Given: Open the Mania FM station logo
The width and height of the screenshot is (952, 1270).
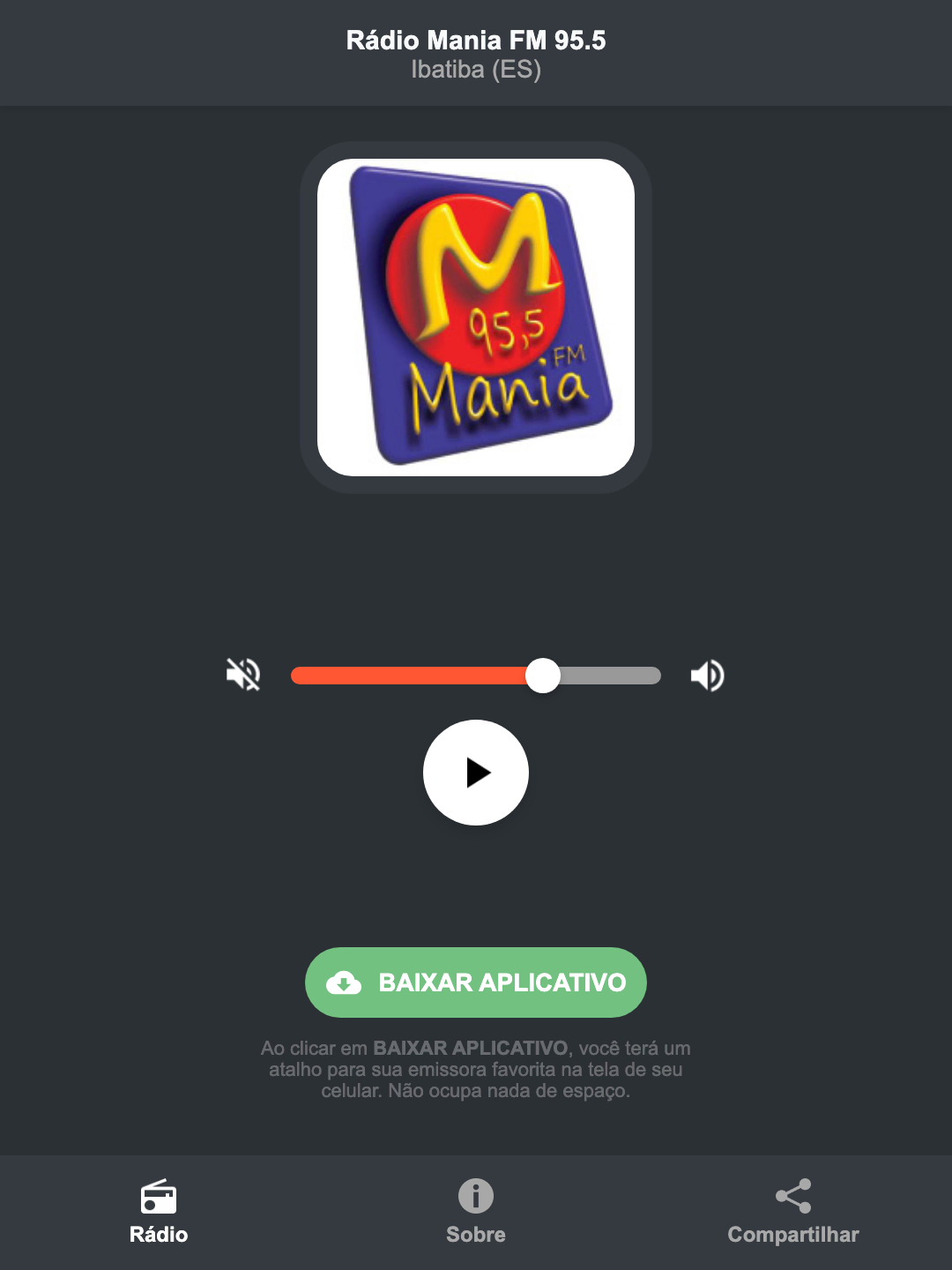Looking at the screenshot, I should coord(476,315).
